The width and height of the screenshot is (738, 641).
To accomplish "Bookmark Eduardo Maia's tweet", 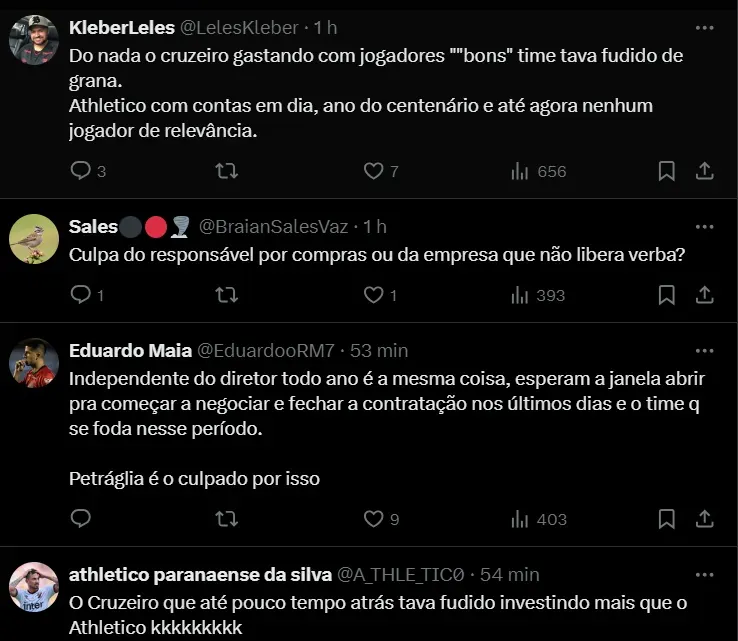I will [x=666, y=519].
